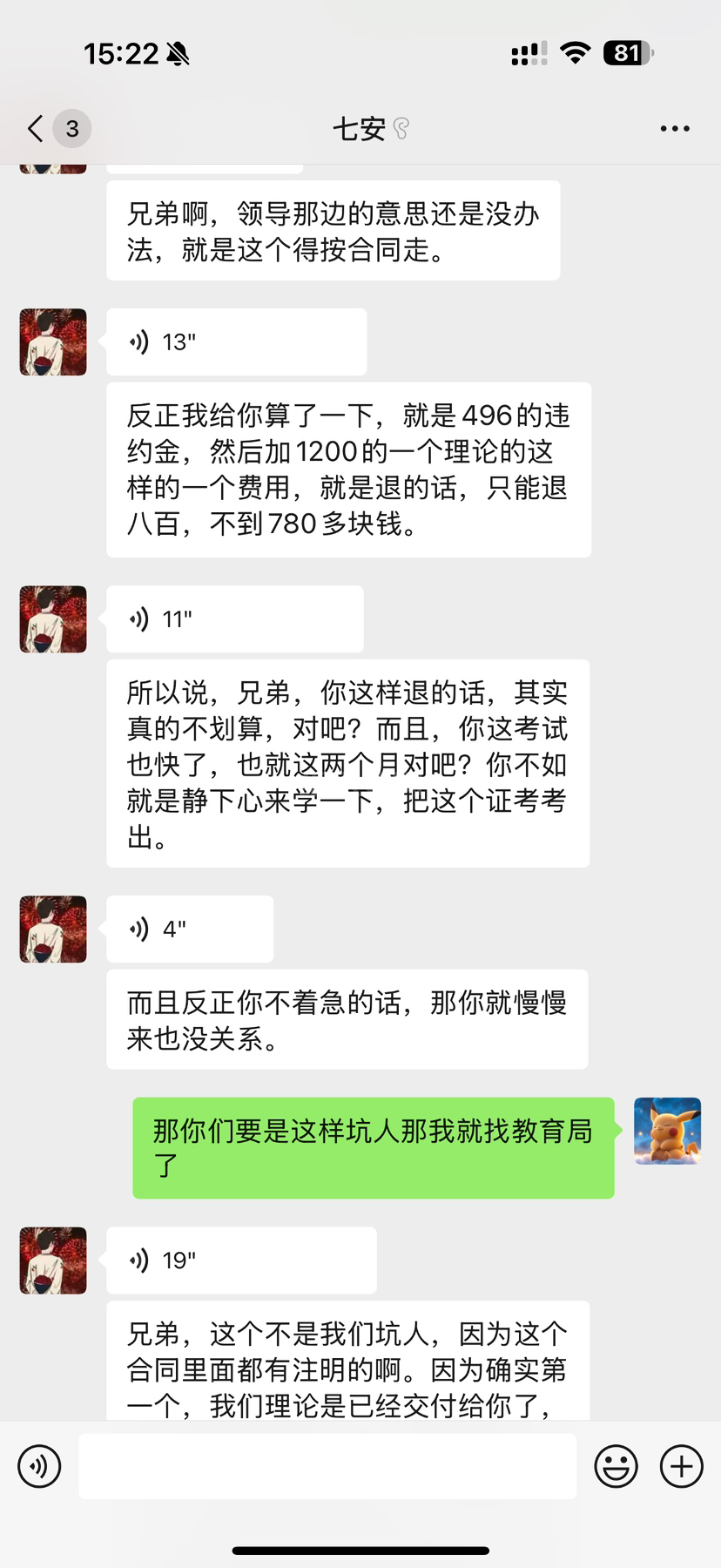Viewport: 721px width, 1568px height.
Task: Tap the message text field
Action: [327, 1466]
